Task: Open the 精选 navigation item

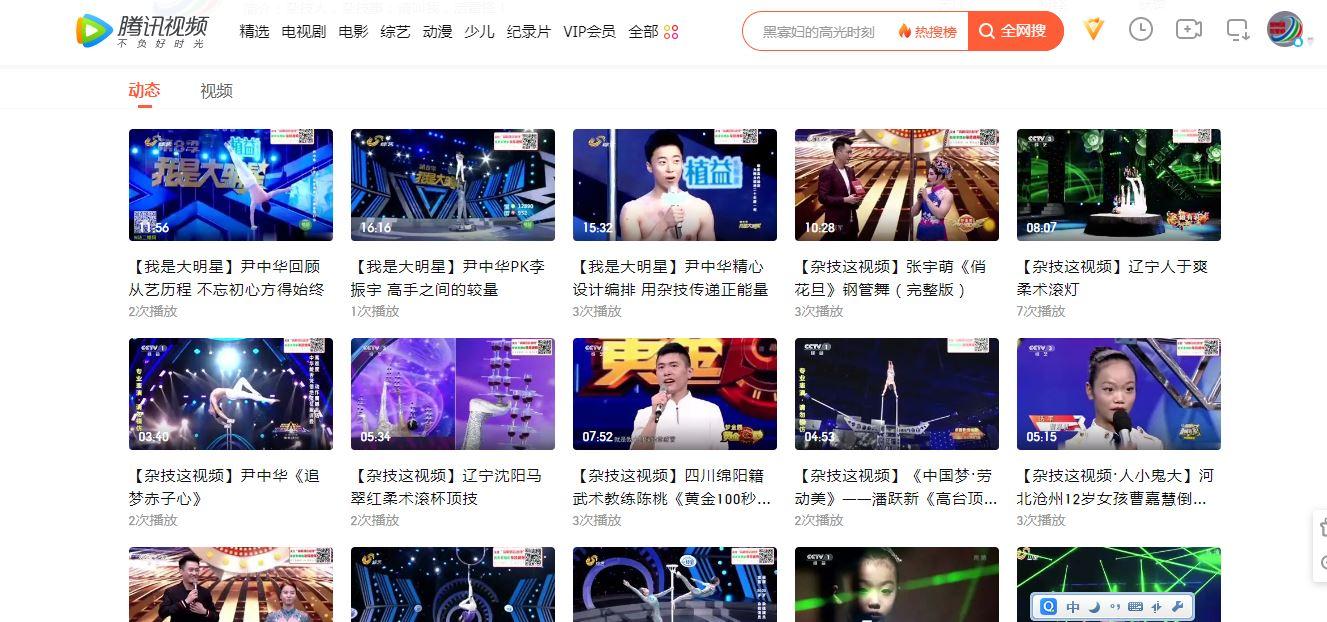Action: pos(254,31)
